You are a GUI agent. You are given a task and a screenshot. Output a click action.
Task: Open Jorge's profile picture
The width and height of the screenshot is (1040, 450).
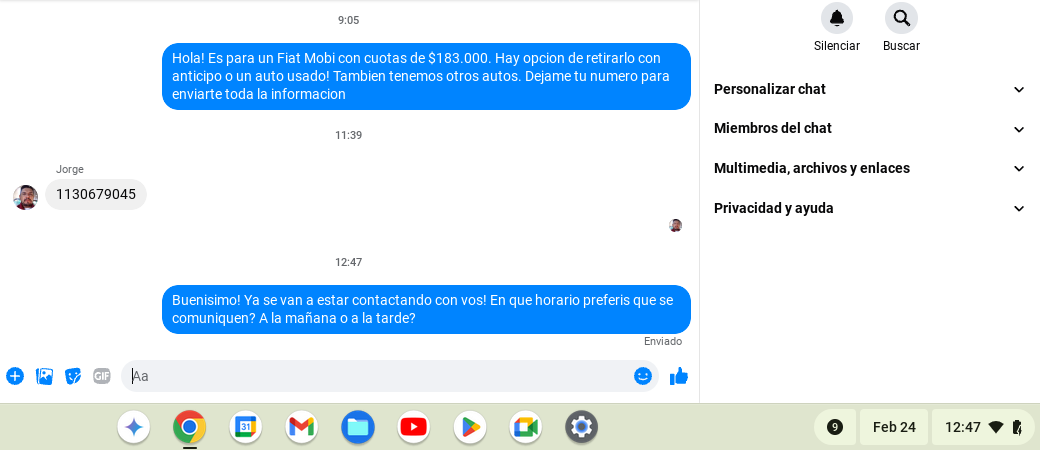click(25, 196)
